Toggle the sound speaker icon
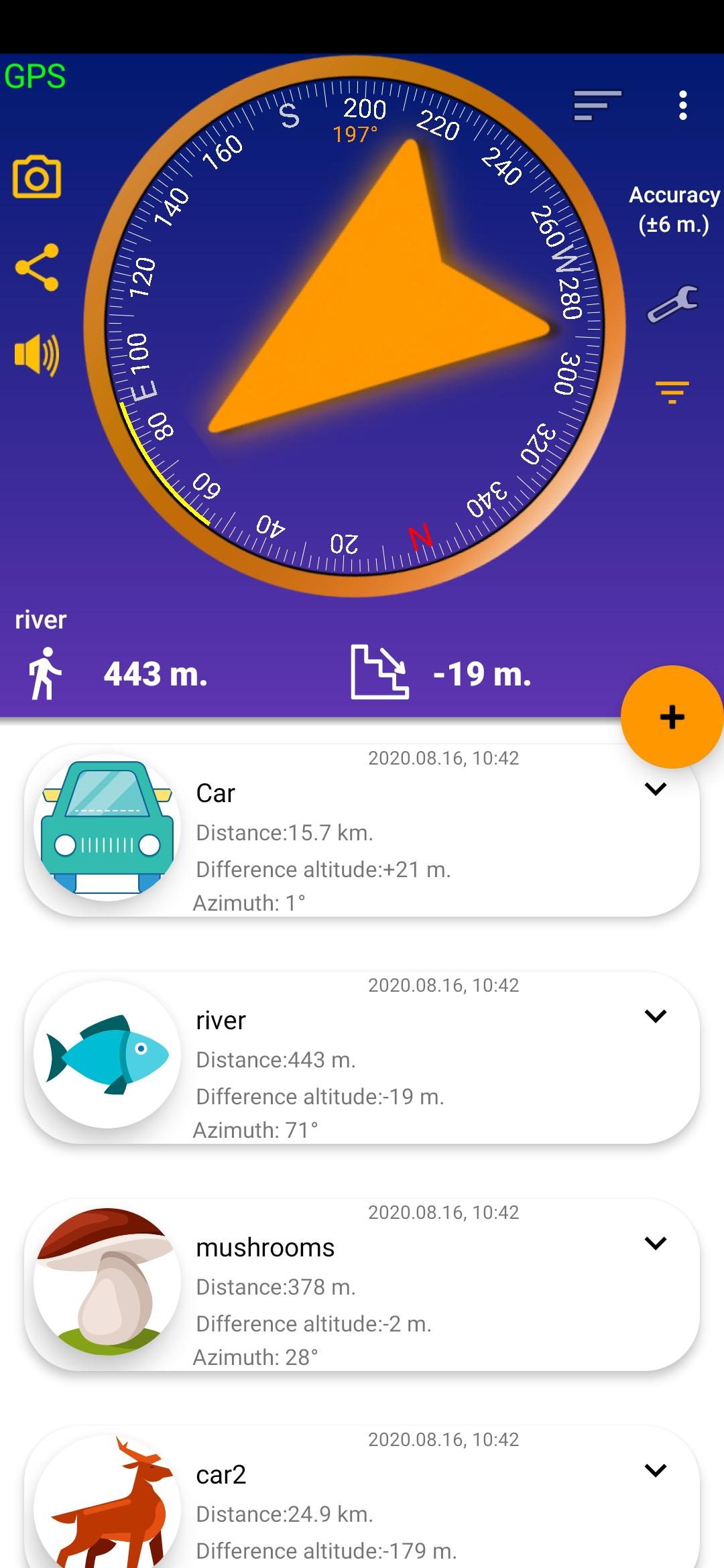The image size is (724, 1568). coord(37,355)
